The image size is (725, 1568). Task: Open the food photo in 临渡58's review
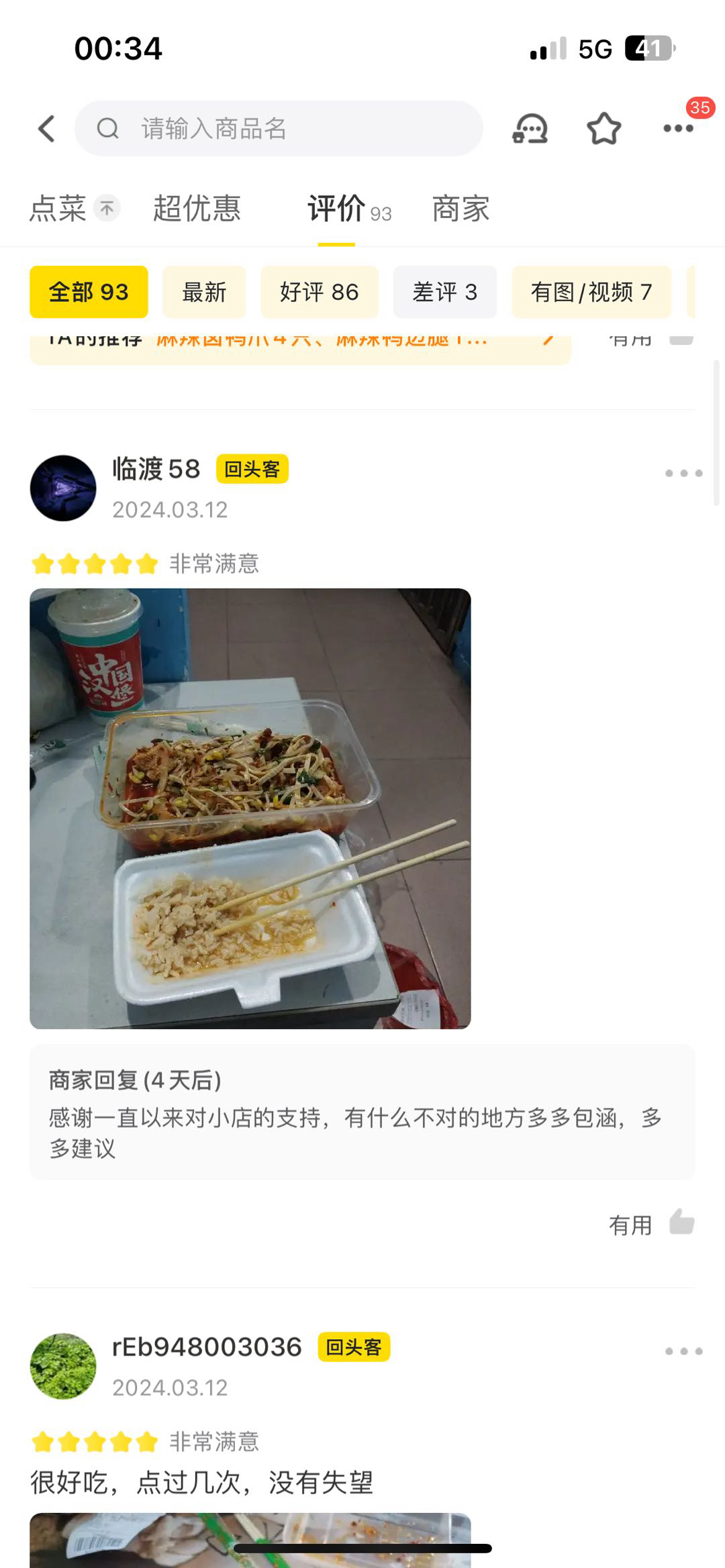click(x=250, y=808)
